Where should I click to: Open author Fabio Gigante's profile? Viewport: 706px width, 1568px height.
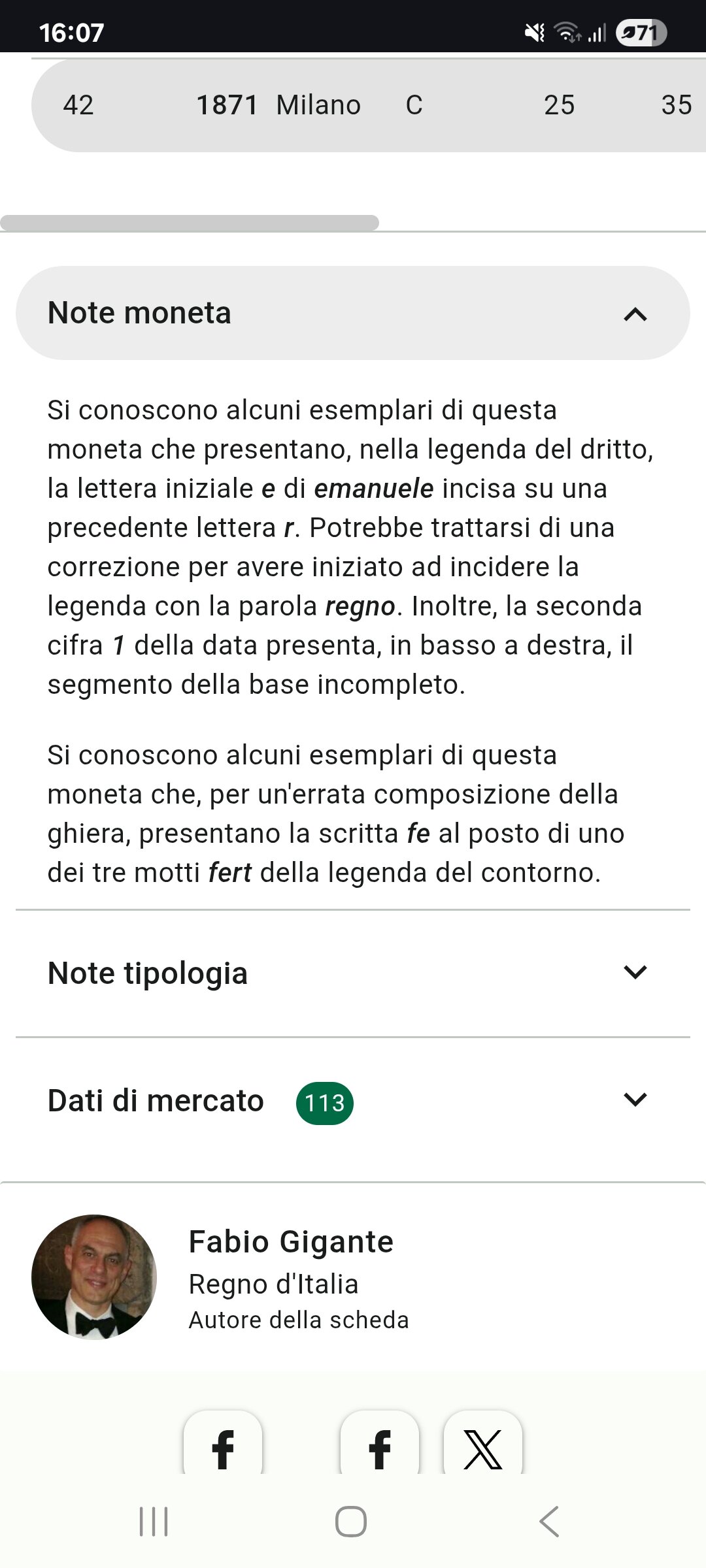[292, 1241]
